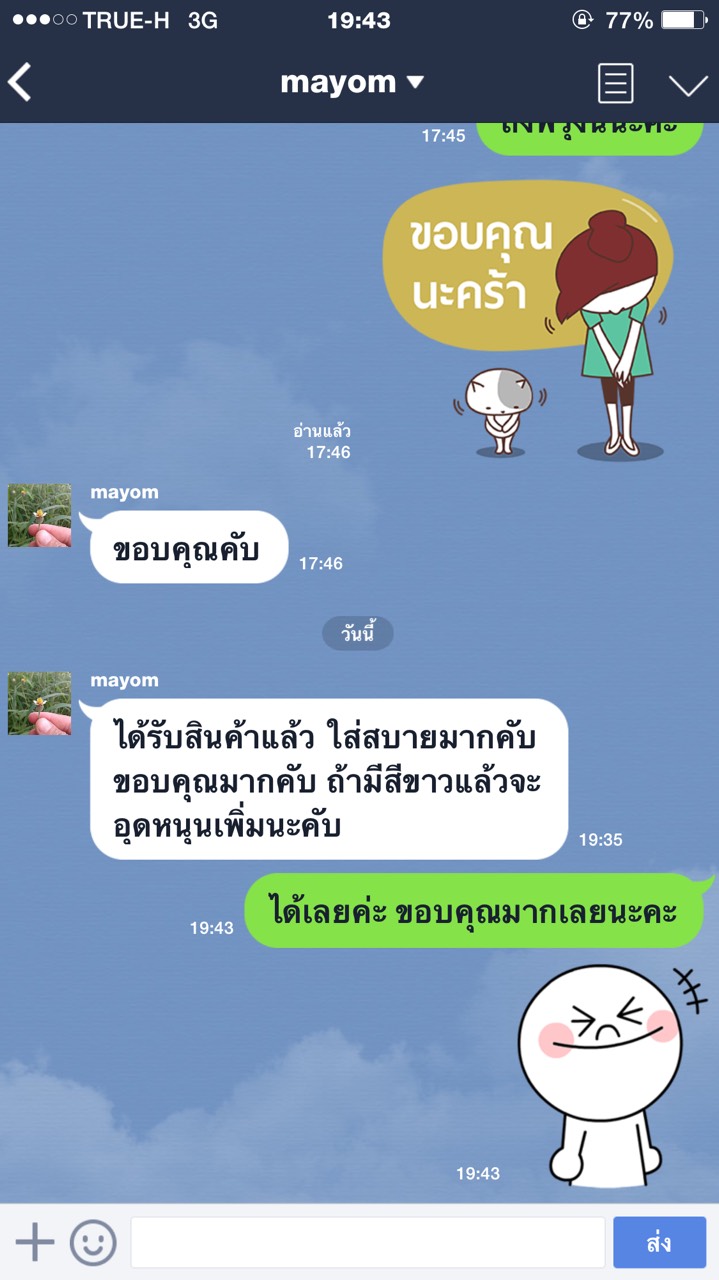Expand the chat options chevron menu
Screen dimensions: 719x1280
688,85
